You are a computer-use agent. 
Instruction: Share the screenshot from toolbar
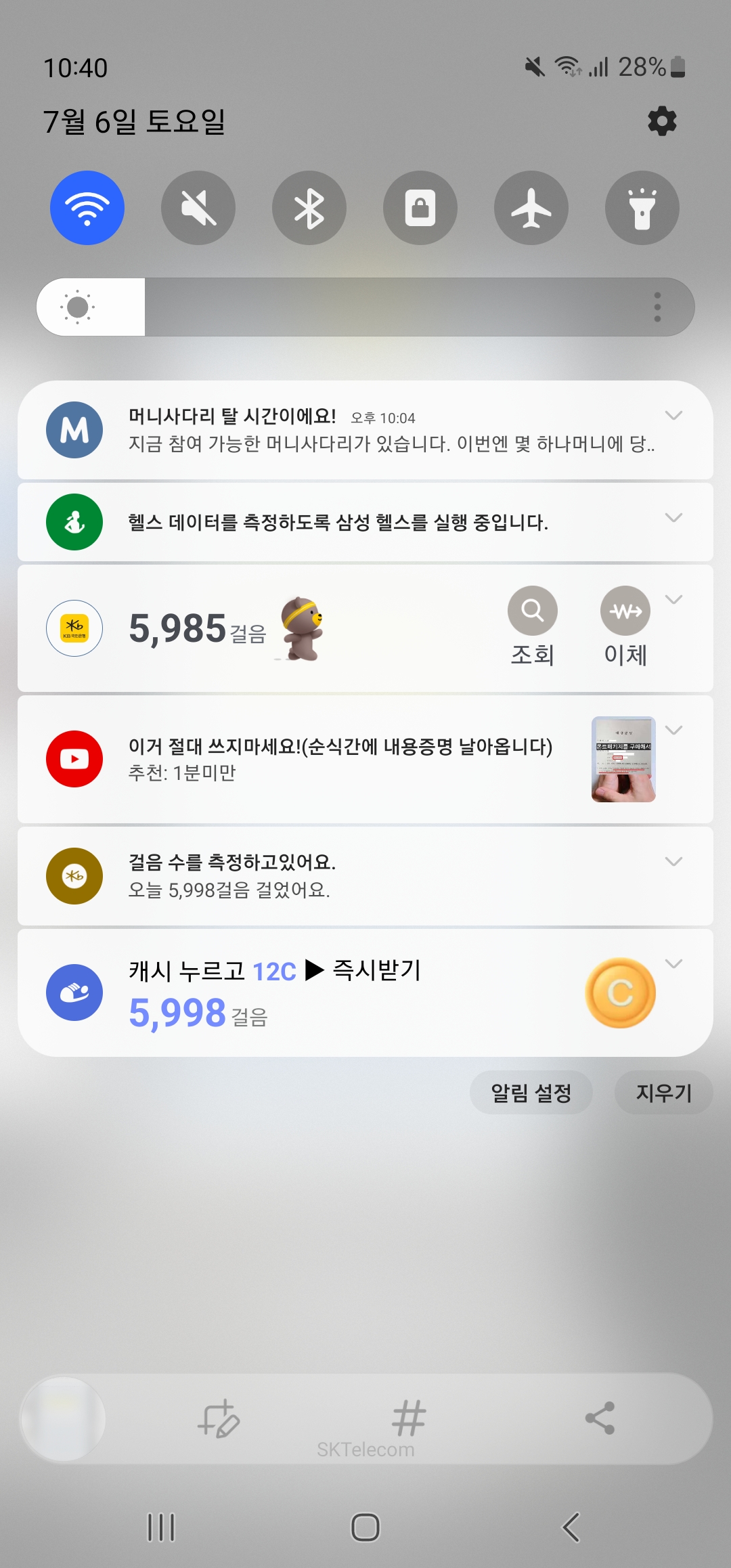point(600,1418)
